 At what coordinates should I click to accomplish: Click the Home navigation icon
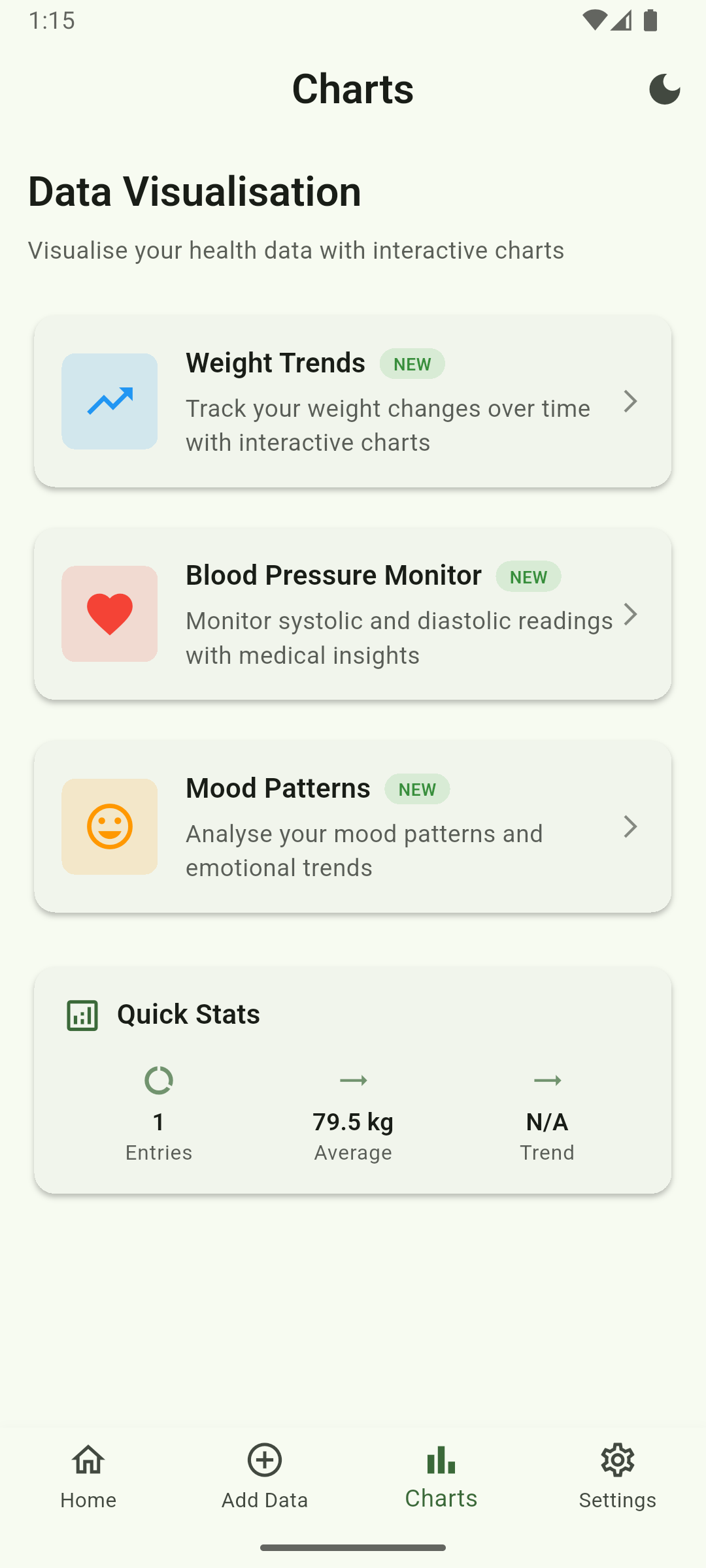[88, 1460]
